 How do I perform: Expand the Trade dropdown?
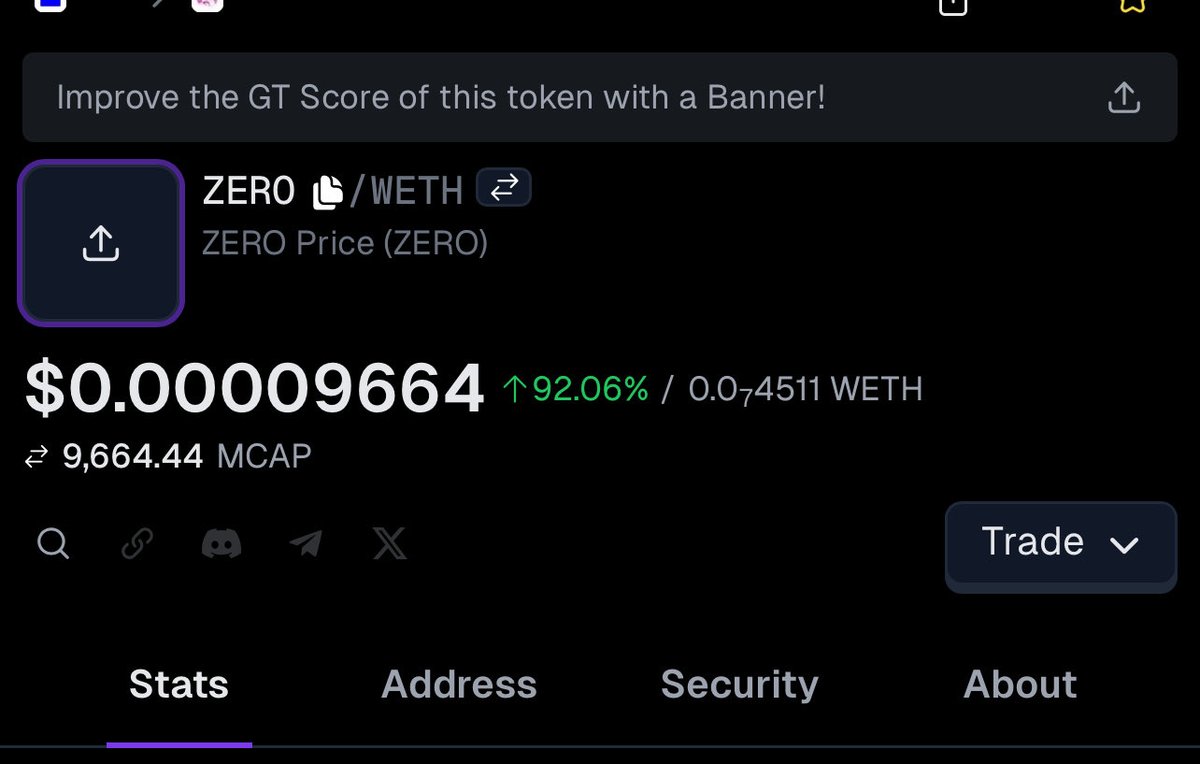point(1060,543)
